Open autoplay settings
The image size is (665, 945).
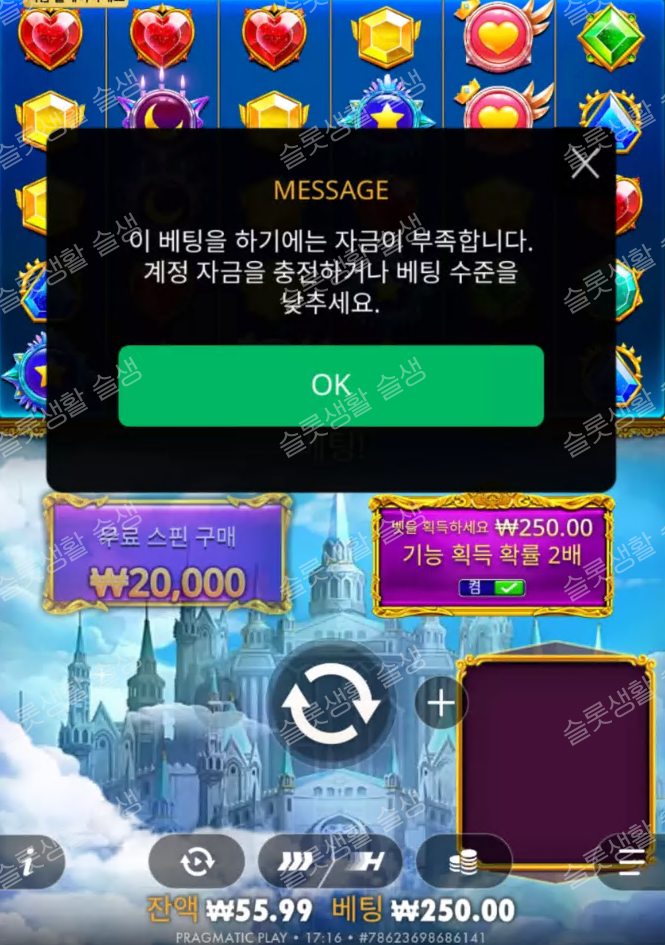pyautogui.click(x=196, y=861)
